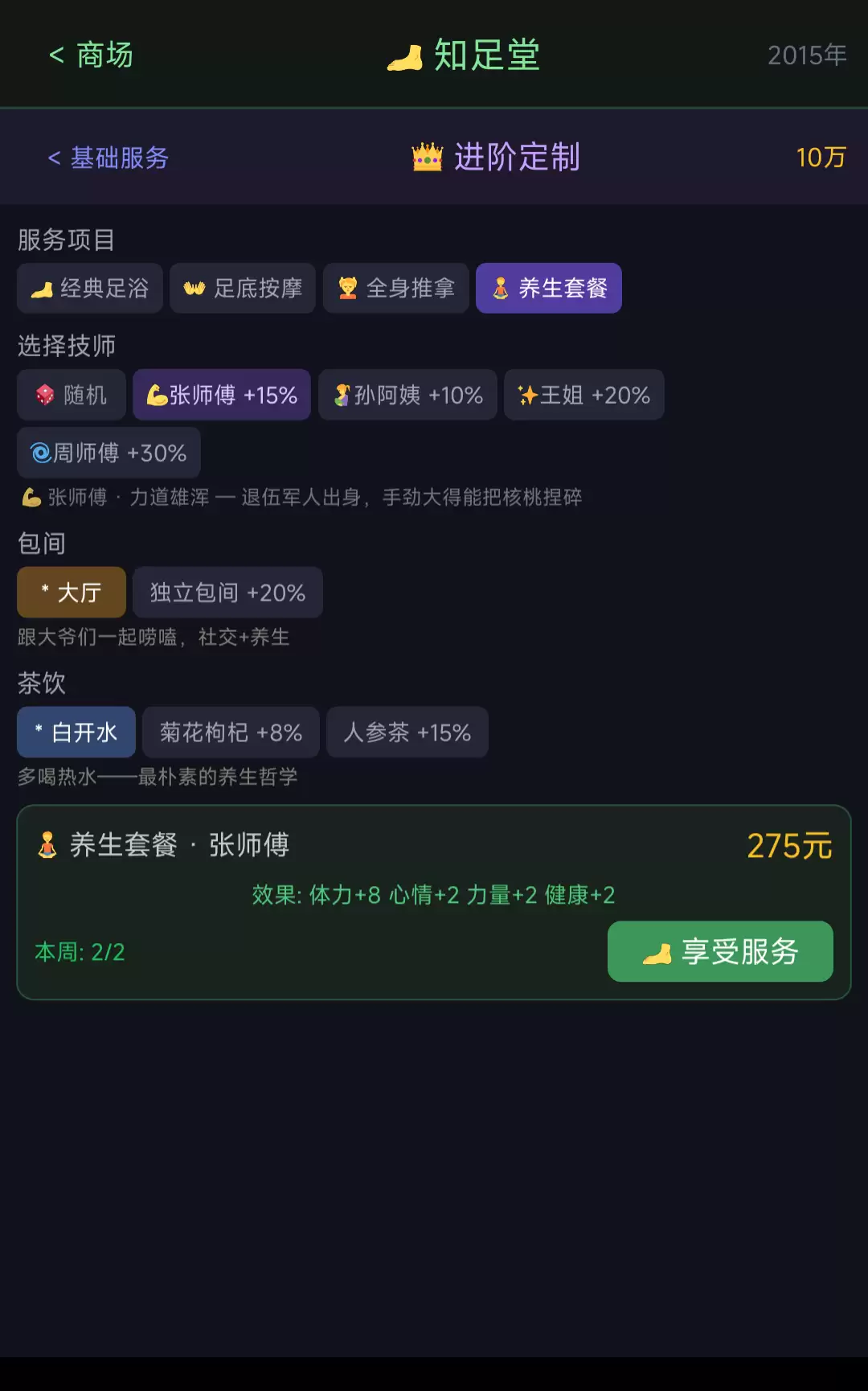Go back to 商场
The image size is (868, 1391).
(91, 55)
